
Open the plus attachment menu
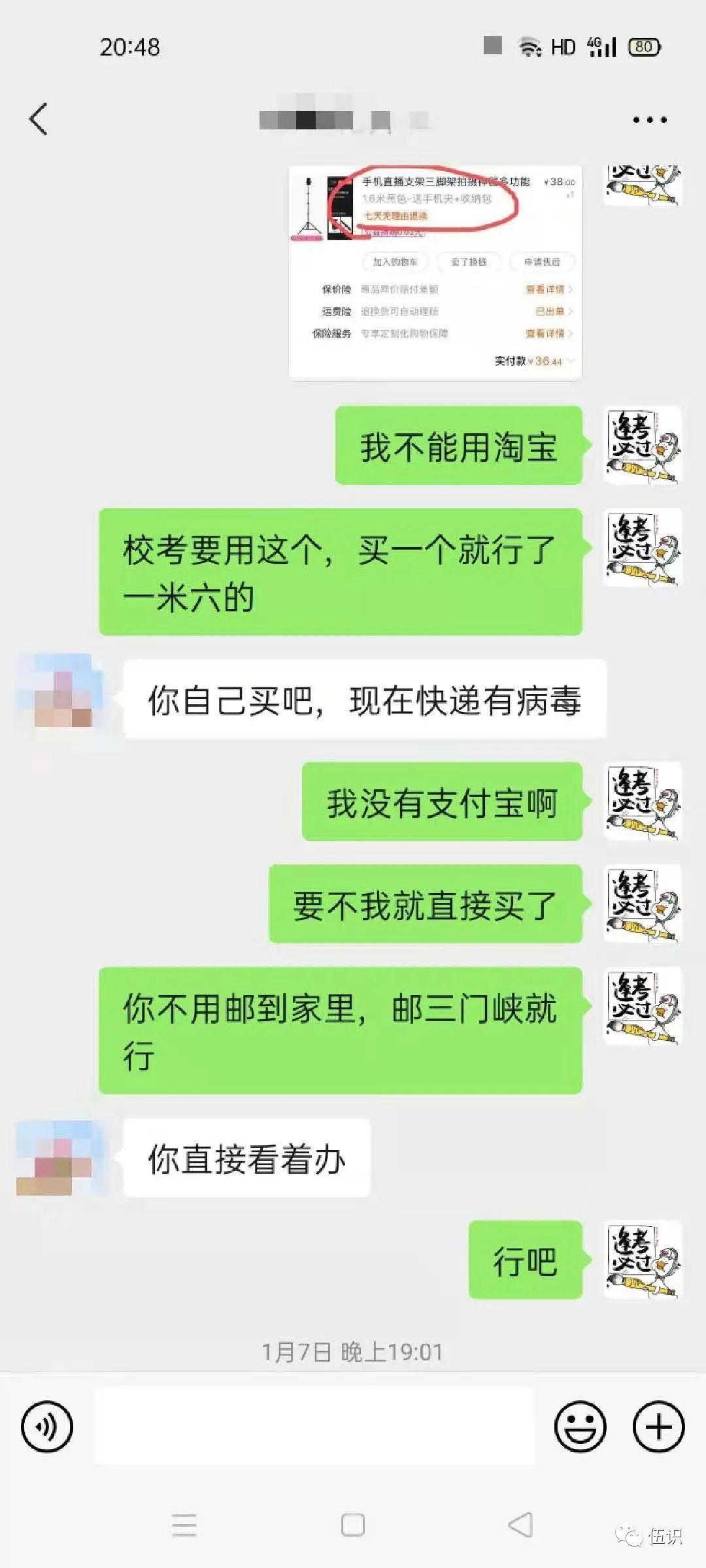click(x=658, y=1427)
